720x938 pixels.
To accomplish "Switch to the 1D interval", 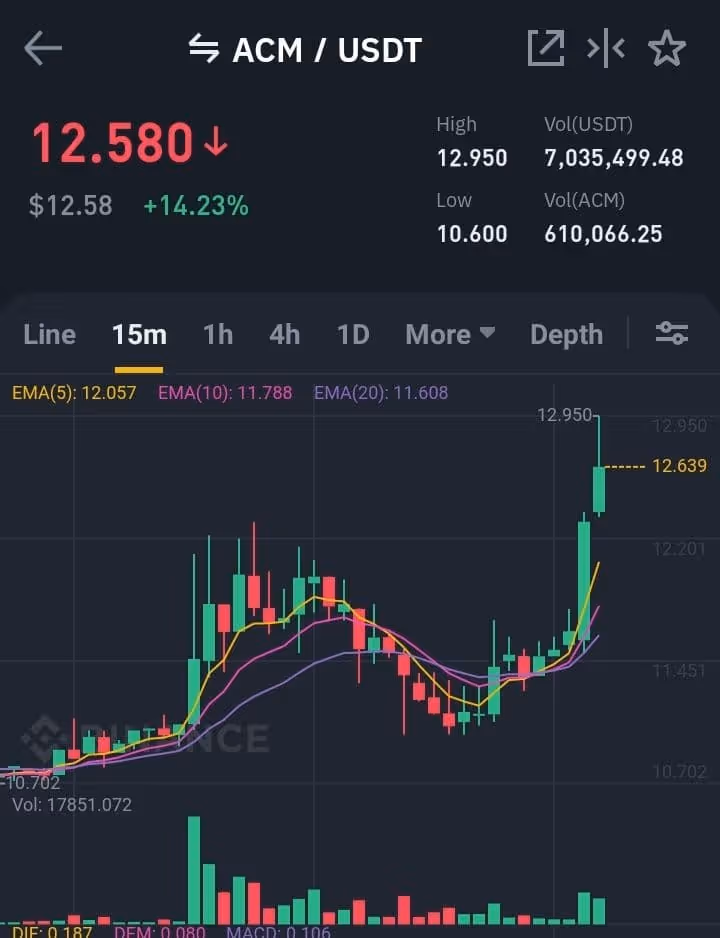I will pyautogui.click(x=353, y=334).
